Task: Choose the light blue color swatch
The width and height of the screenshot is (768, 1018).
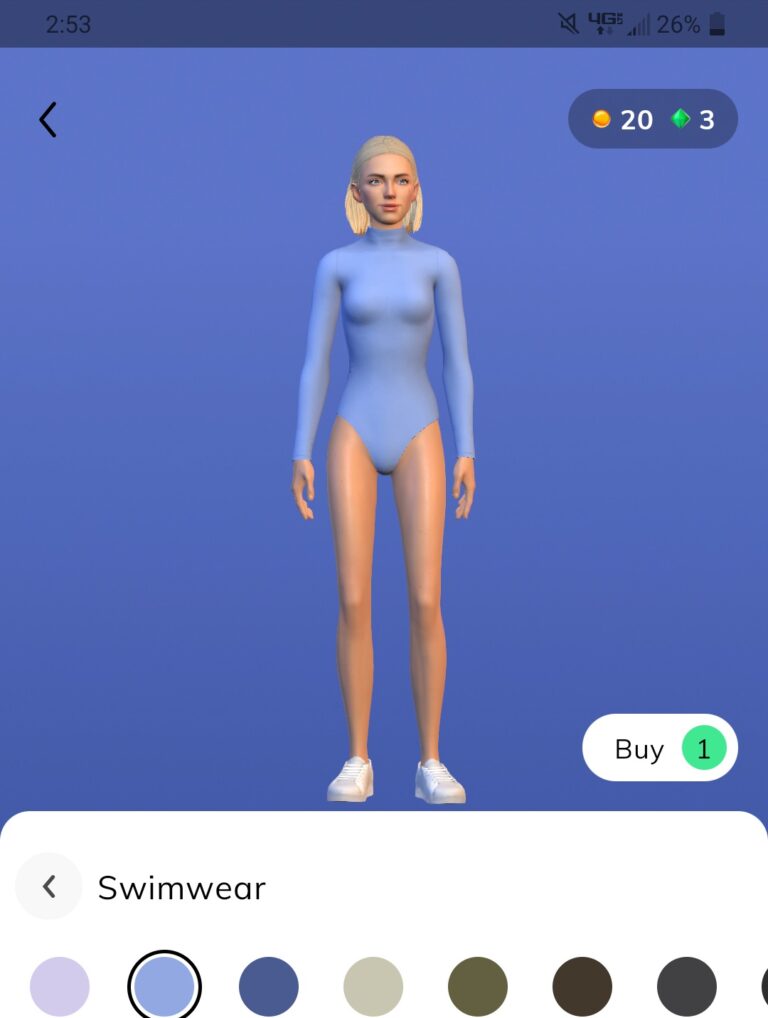Action: (164, 986)
